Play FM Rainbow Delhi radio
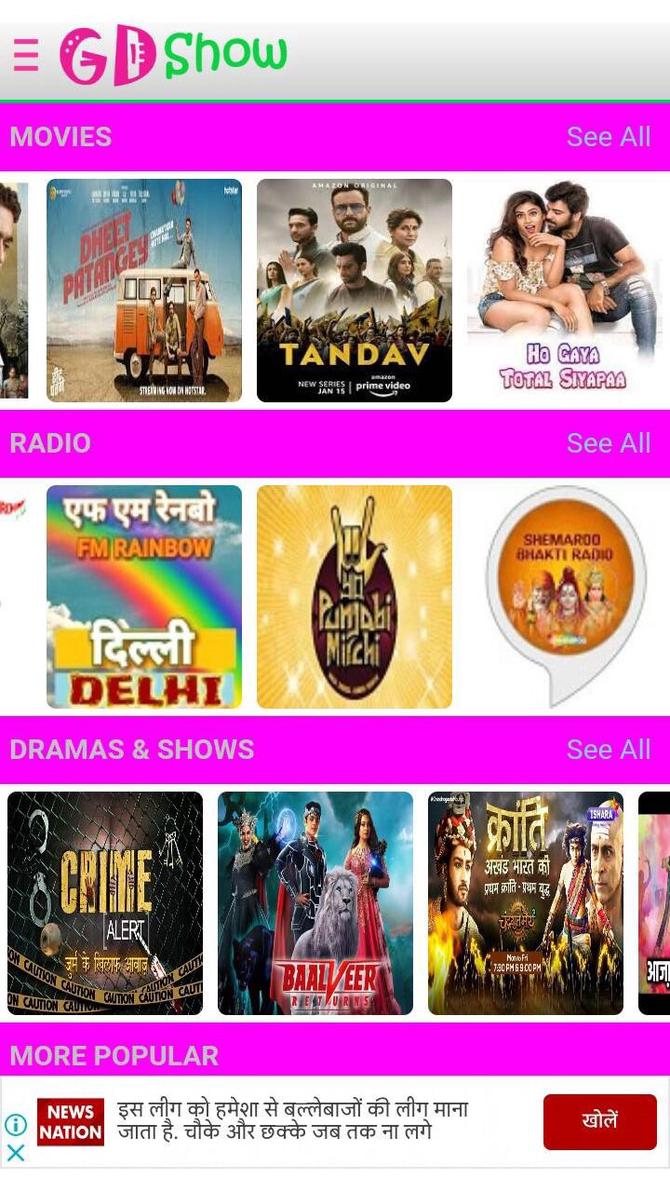 point(144,597)
